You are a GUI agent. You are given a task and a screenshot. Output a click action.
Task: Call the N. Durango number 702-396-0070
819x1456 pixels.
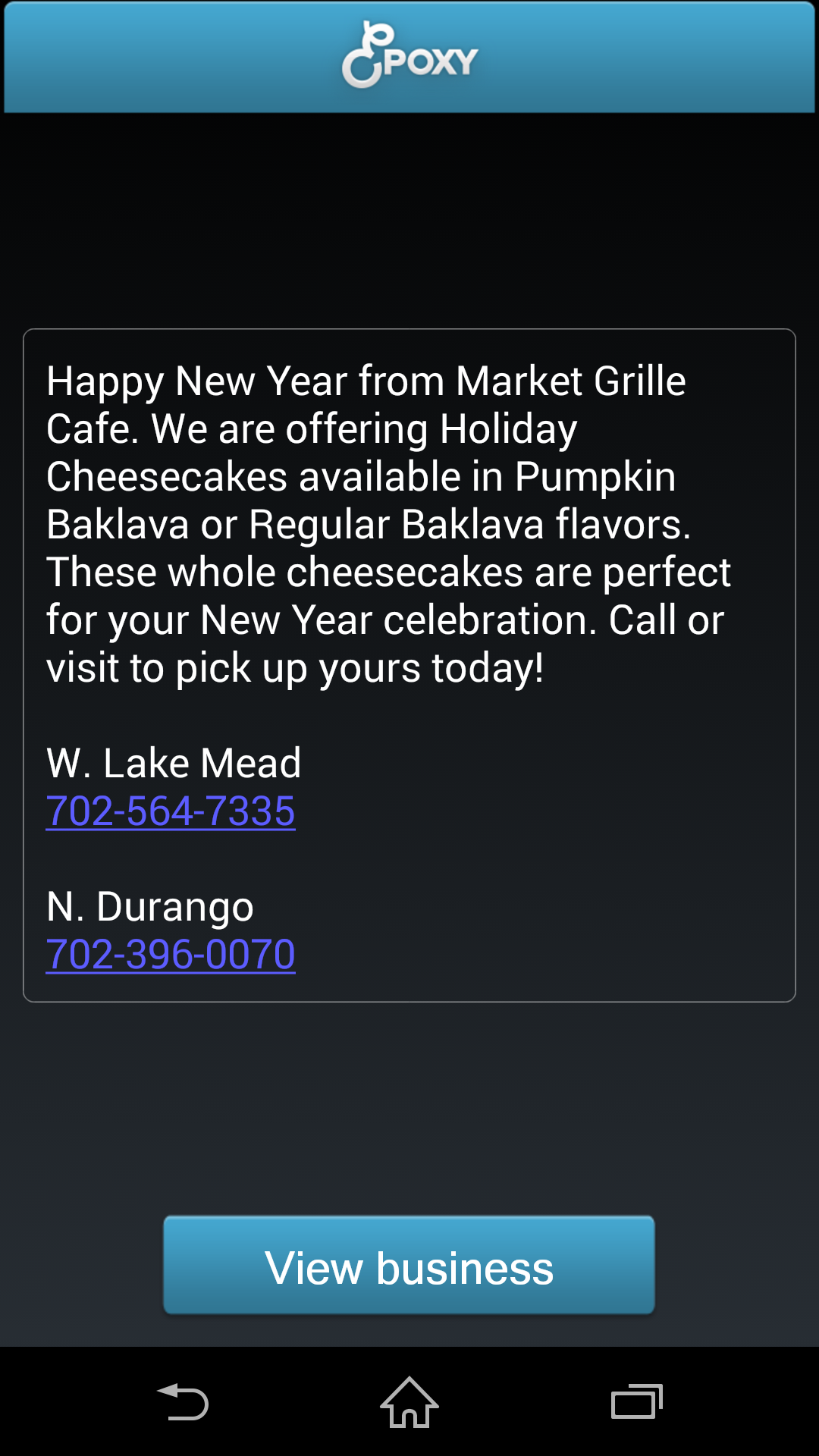pyautogui.click(x=171, y=954)
